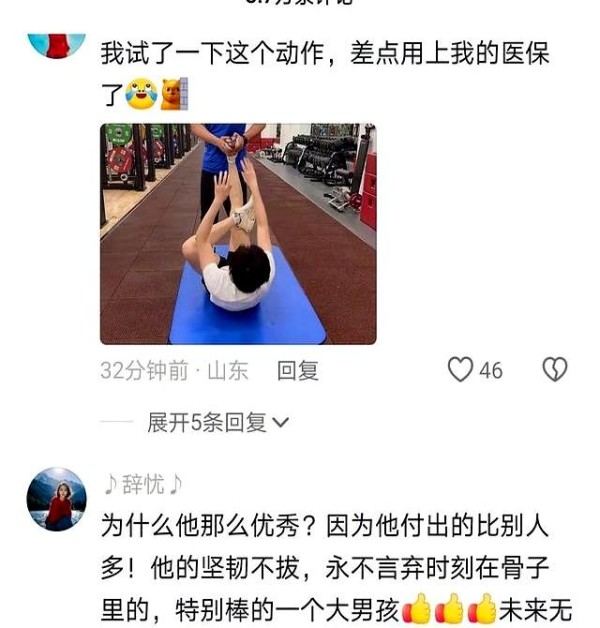Open the first commenter's avatar

[x=56, y=43]
